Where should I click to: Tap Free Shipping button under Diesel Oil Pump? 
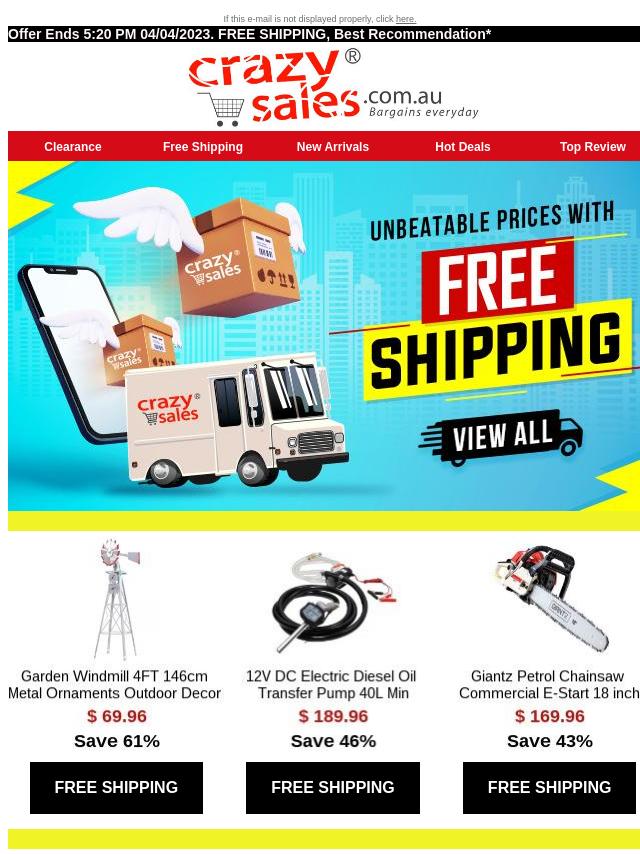pos(333,788)
